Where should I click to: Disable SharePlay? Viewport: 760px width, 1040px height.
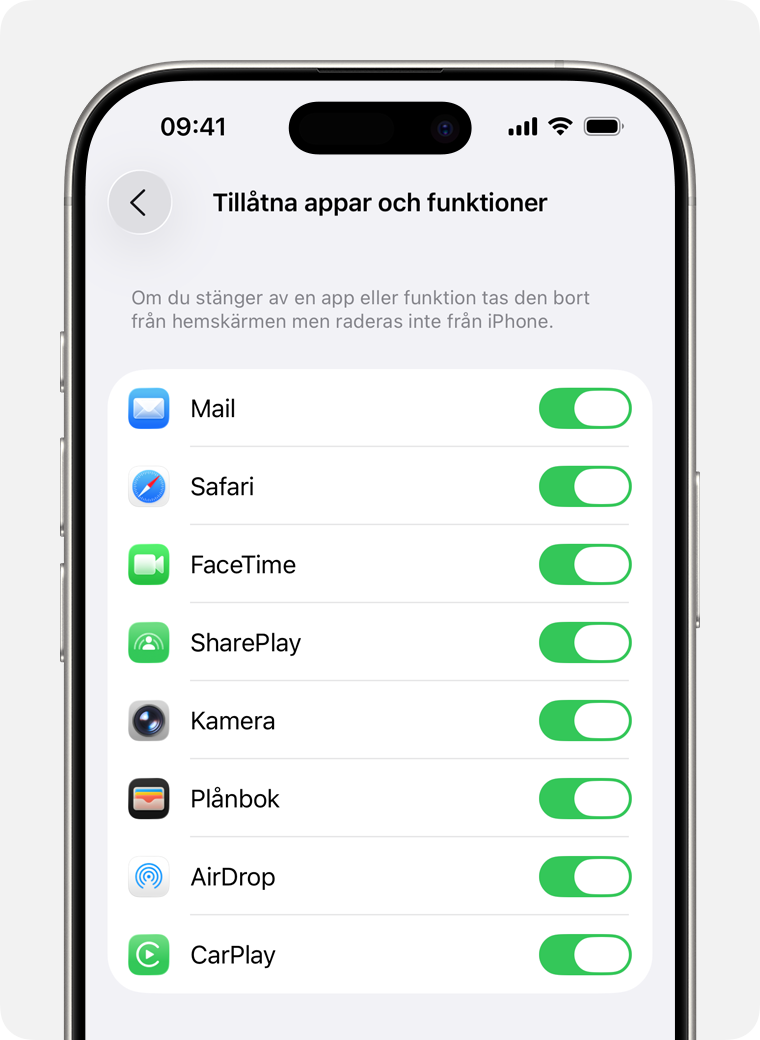point(584,642)
